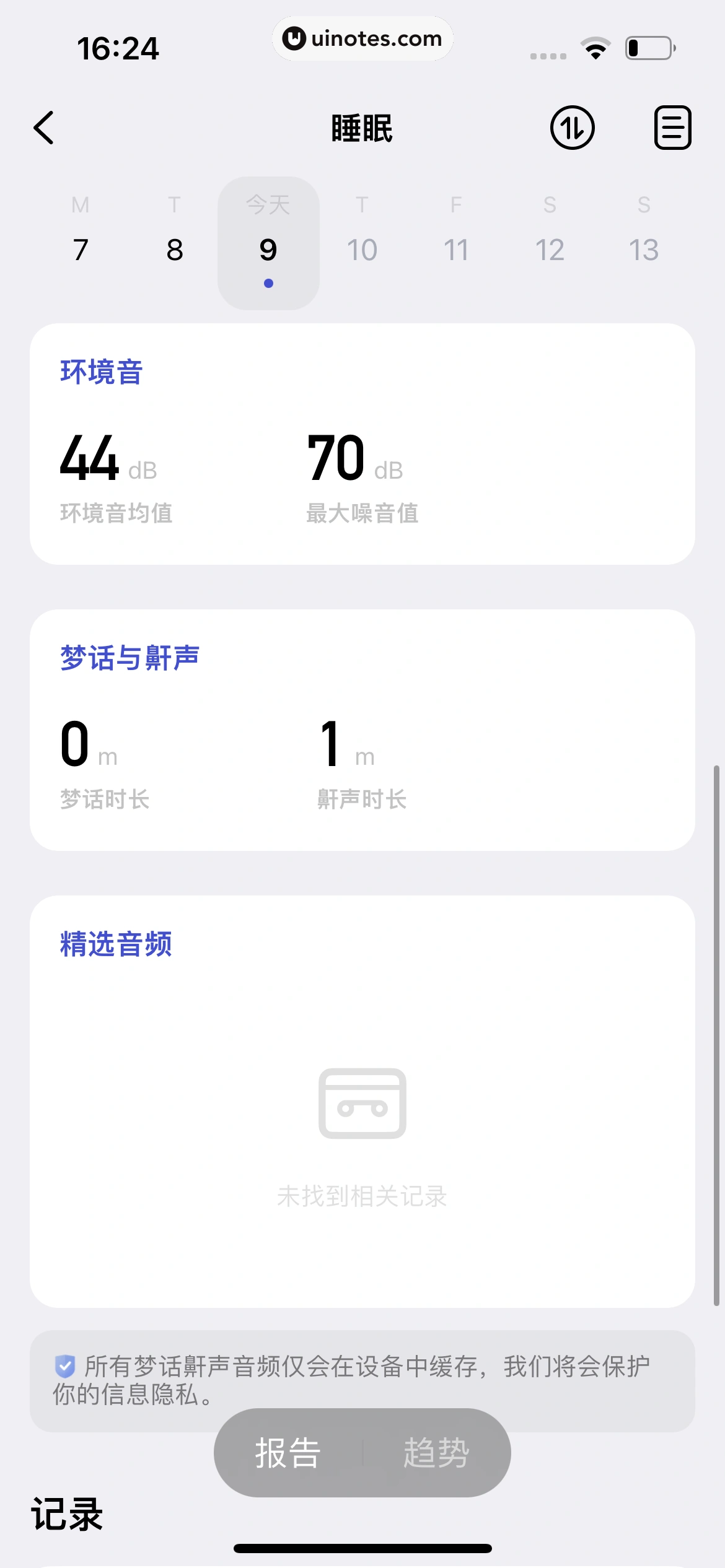
Task: Open the 环境音 section
Action: [x=101, y=372]
